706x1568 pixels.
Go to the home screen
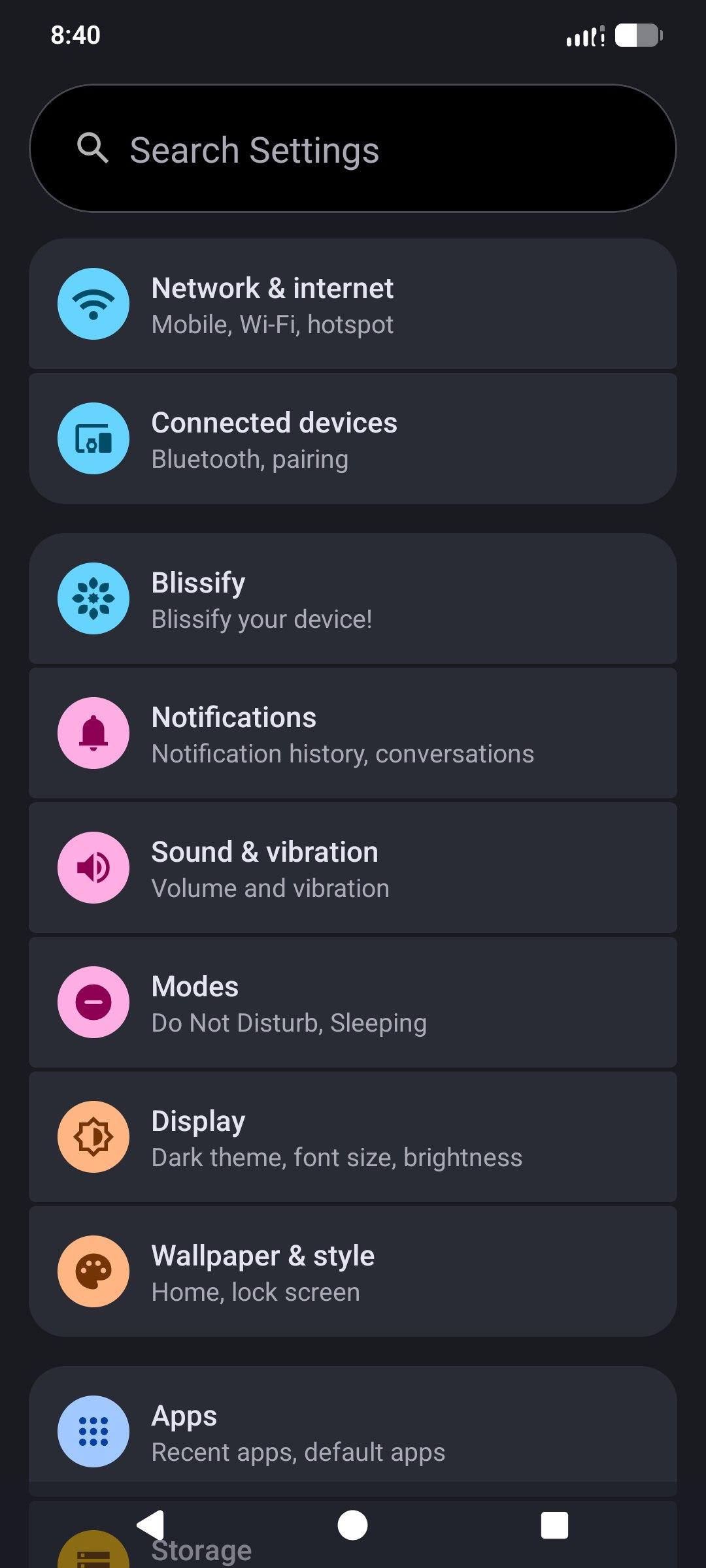353,1526
